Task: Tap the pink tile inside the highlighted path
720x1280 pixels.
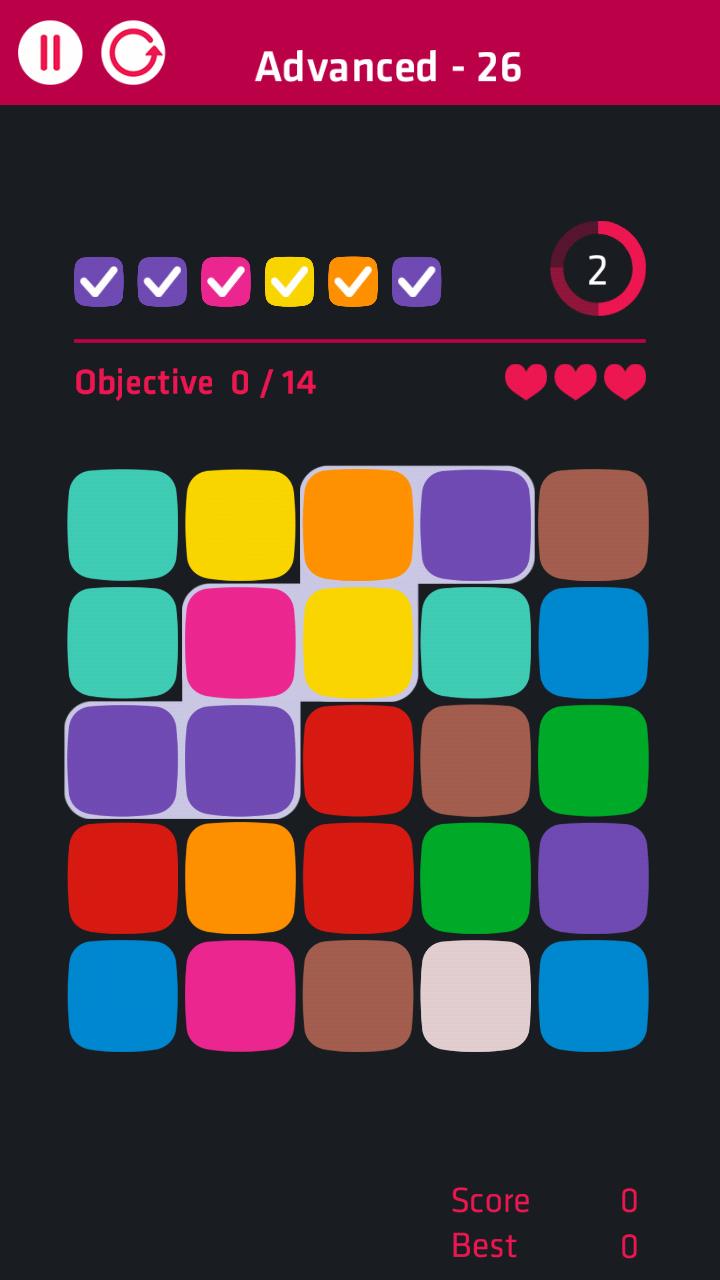Action: pos(240,643)
